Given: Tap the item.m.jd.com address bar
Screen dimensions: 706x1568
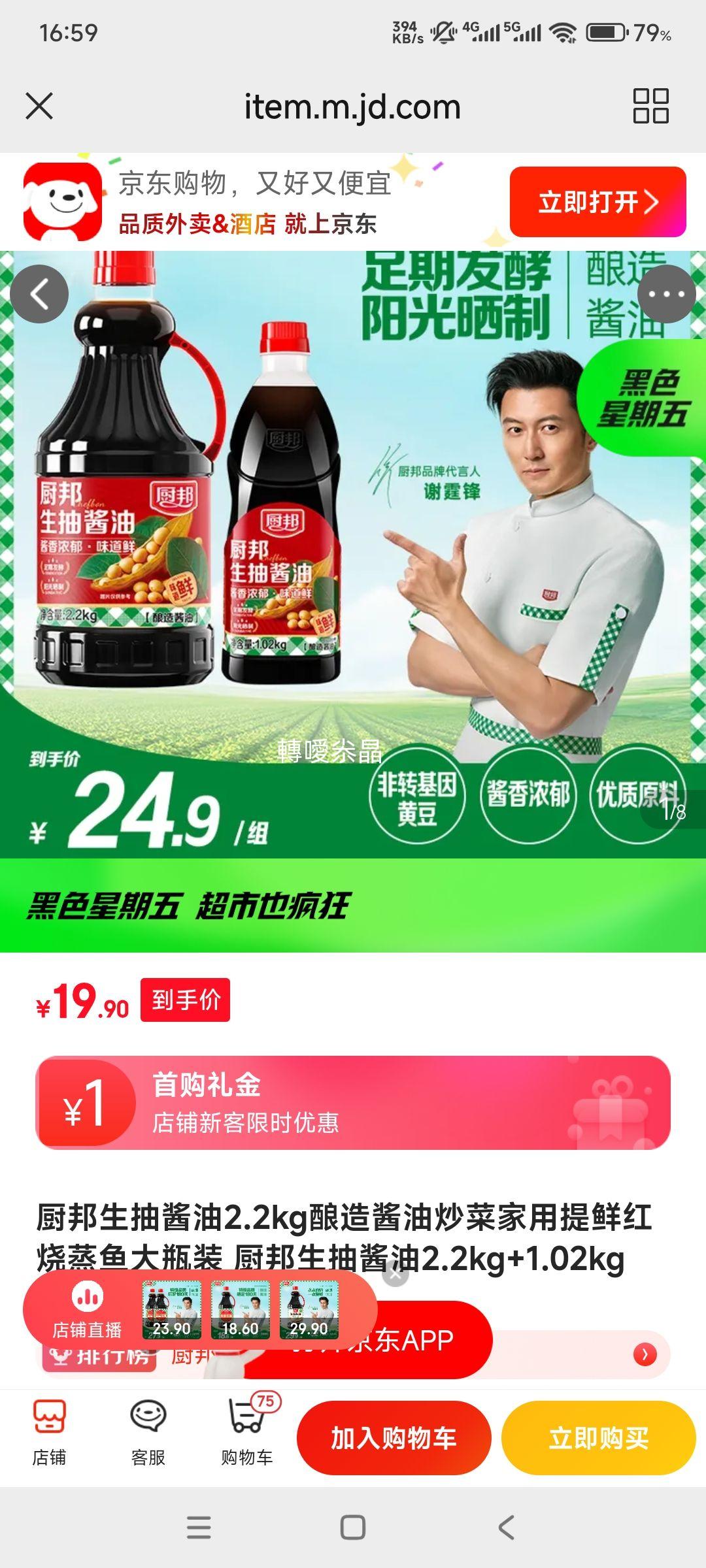Looking at the screenshot, I should click(353, 106).
